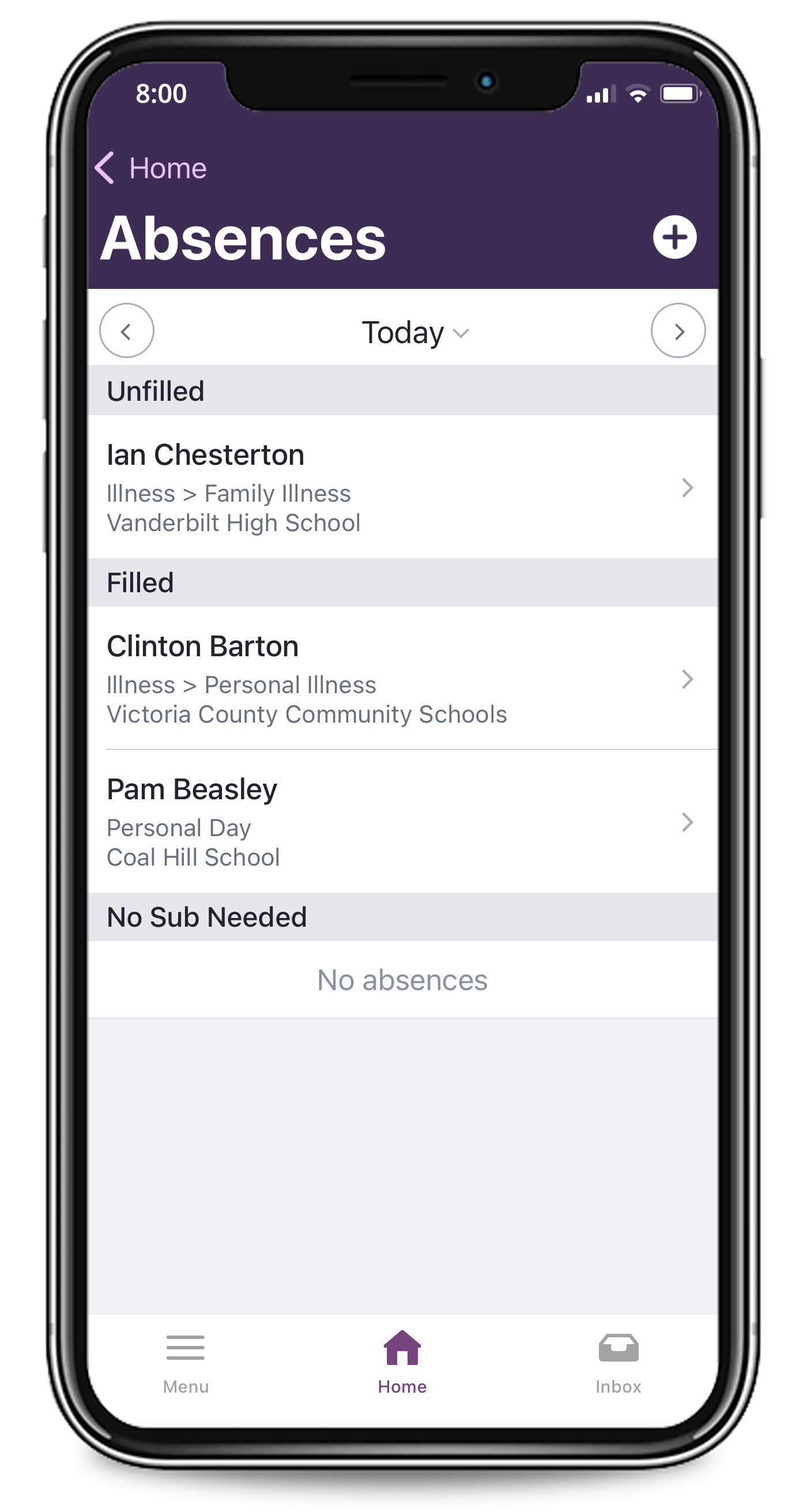807x1512 pixels.
Task: Go to next day's absences
Action: click(678, 331)
